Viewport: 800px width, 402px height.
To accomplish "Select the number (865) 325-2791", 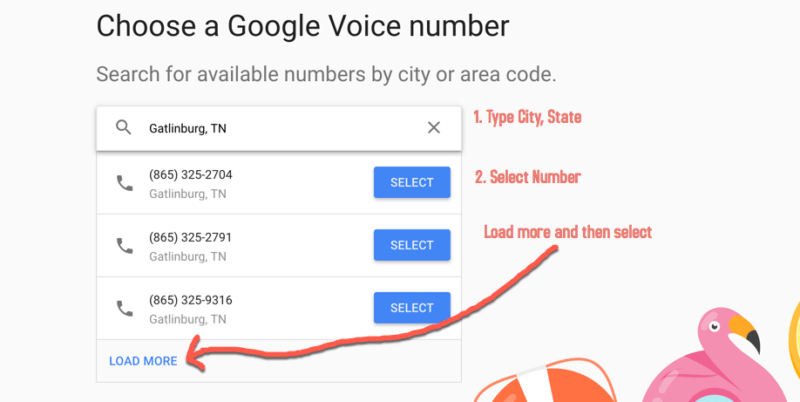I will 411,245.
